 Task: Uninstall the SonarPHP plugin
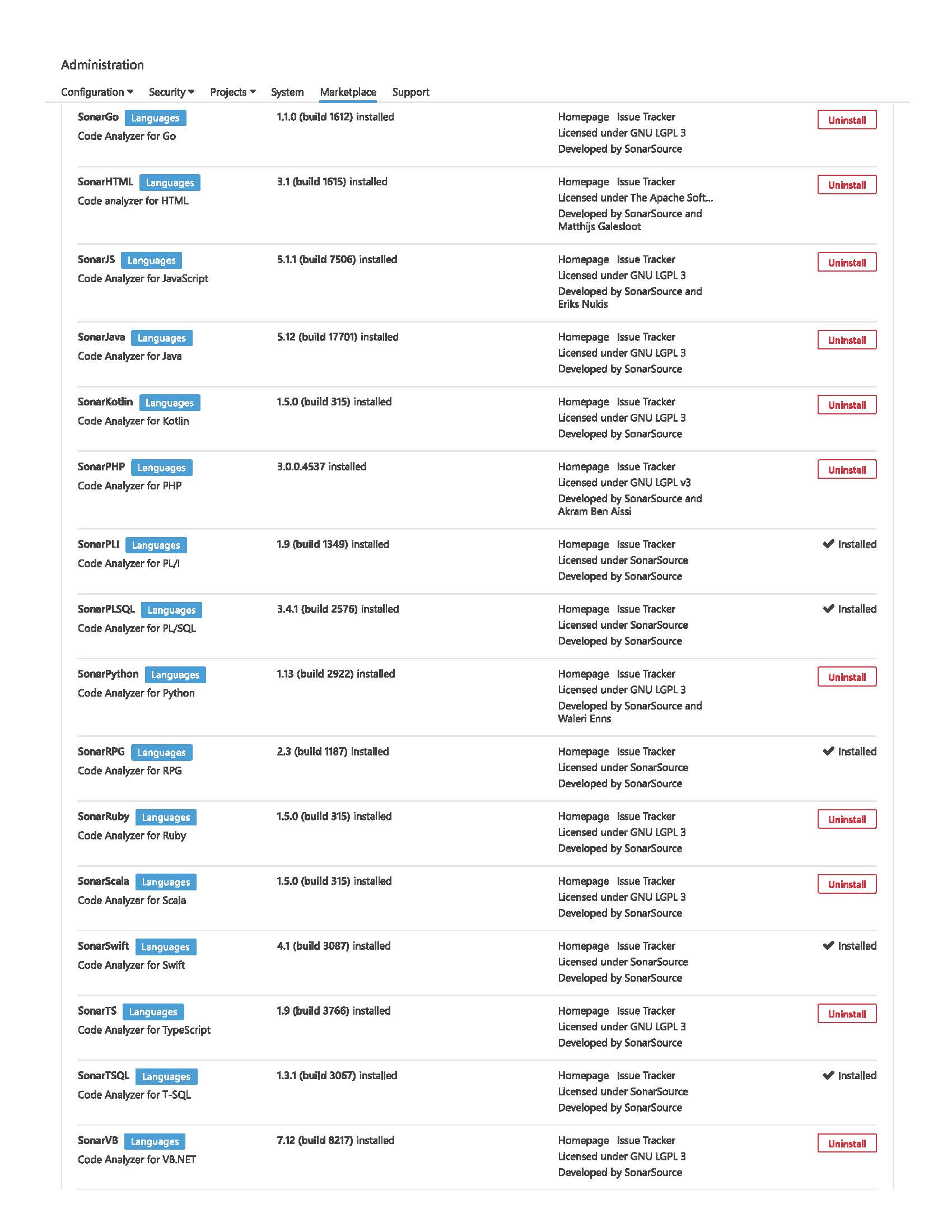point(846,469)
